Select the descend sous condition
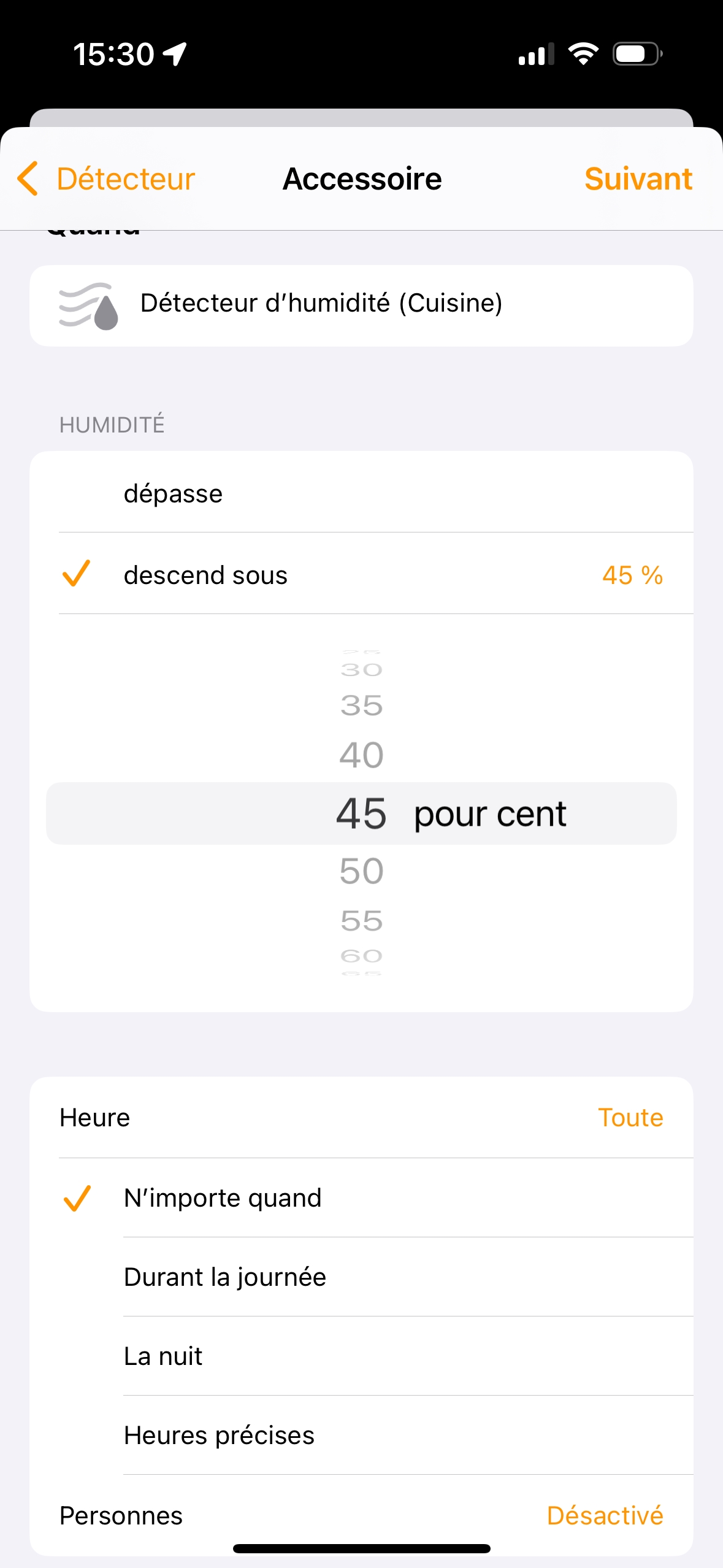723x1568 pixels. click(361, 575)
